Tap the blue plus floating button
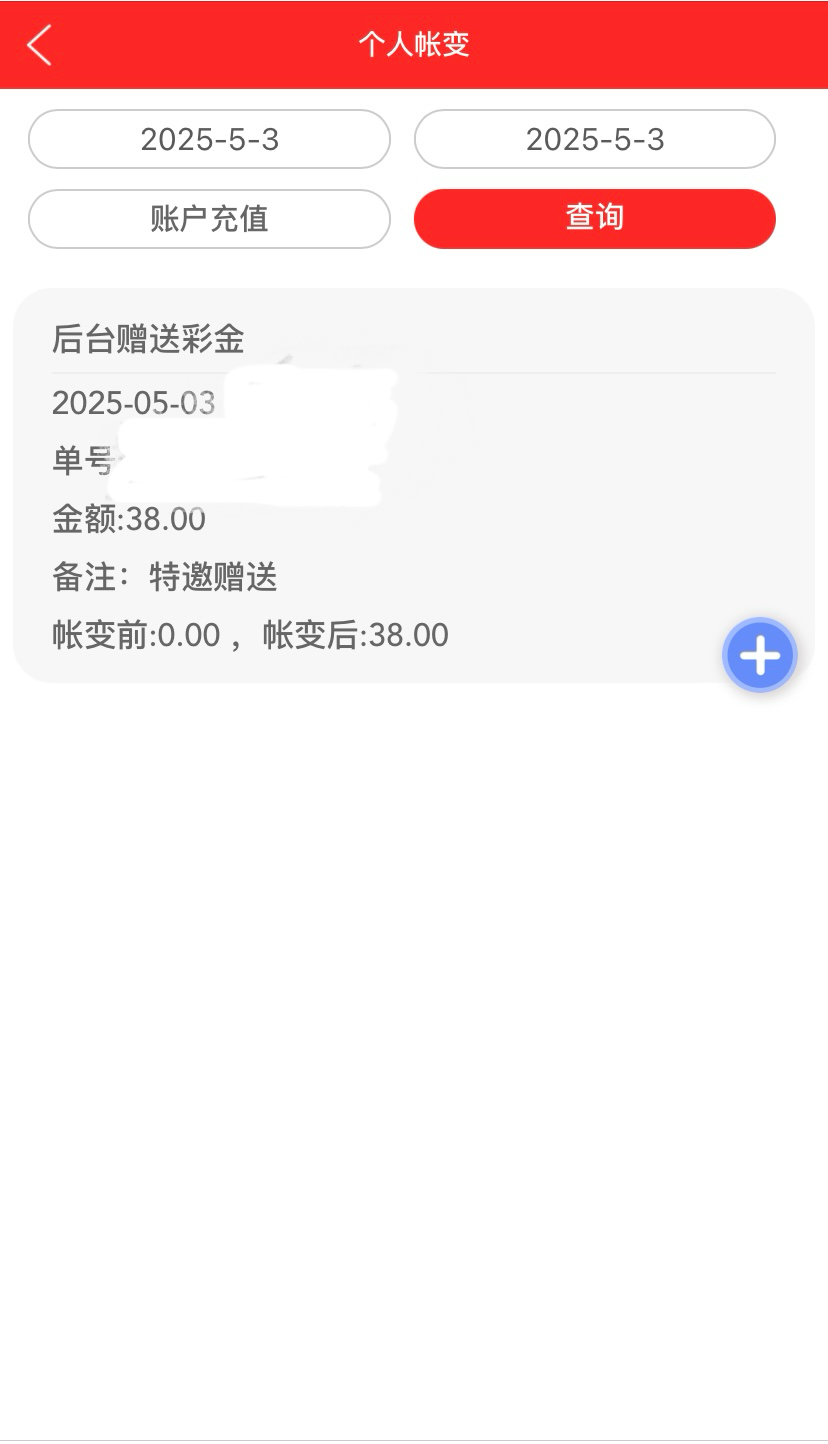The image size is (828, 1444). (x=760, y=656)
